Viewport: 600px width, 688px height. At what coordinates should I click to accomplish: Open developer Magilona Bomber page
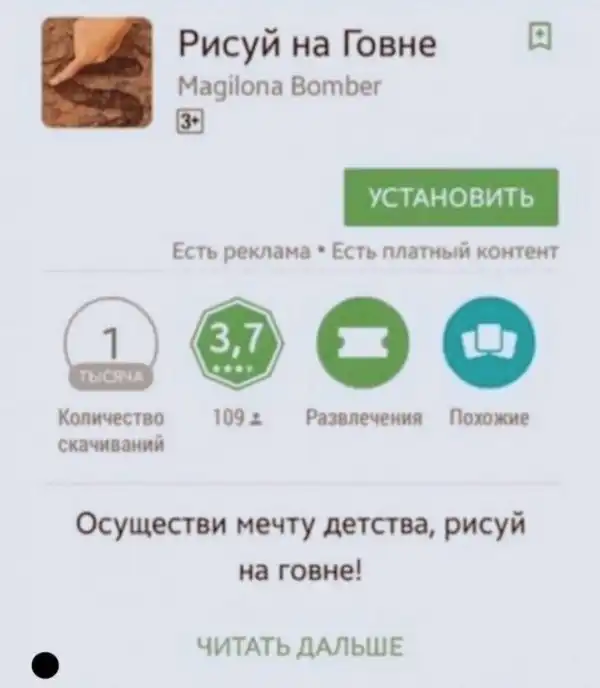[x=278, y=87]
